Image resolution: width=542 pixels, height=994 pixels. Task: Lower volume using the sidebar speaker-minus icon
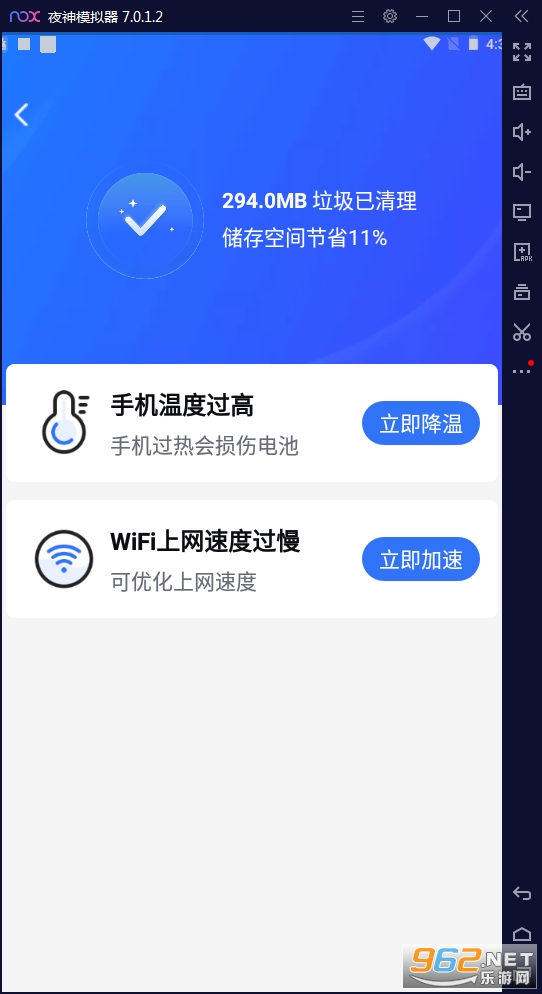522,172
